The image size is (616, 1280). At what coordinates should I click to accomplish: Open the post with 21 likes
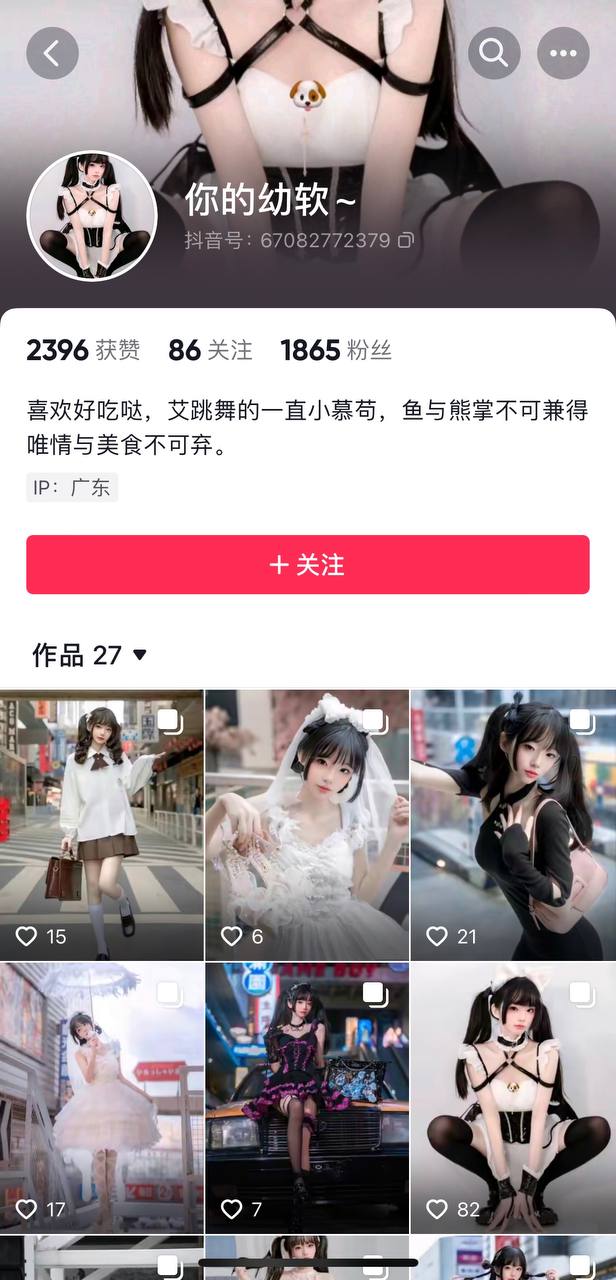[x=513, y=825]
